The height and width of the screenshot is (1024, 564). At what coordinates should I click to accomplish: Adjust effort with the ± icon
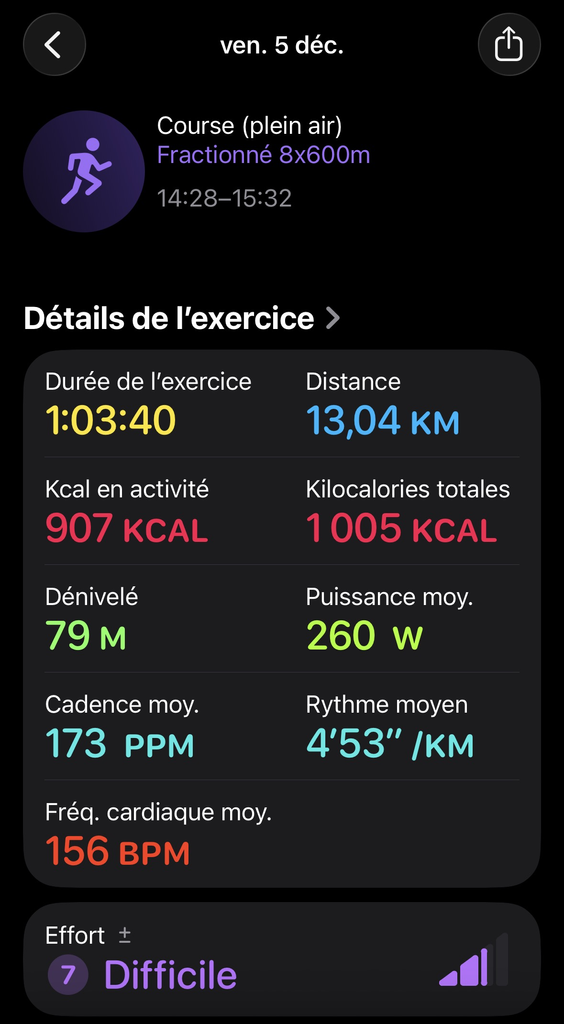(x=125, y=936)
